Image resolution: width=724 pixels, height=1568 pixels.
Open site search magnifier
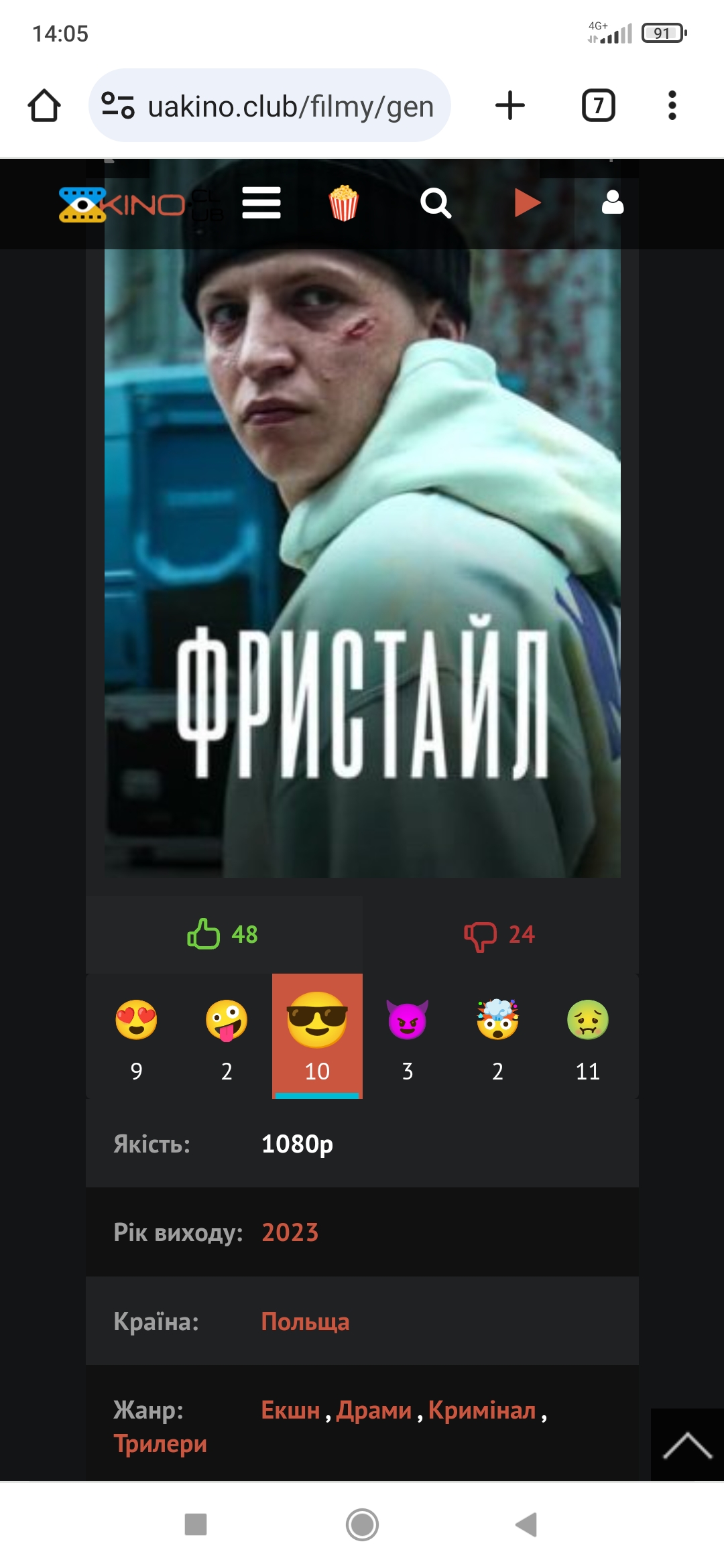436,203
